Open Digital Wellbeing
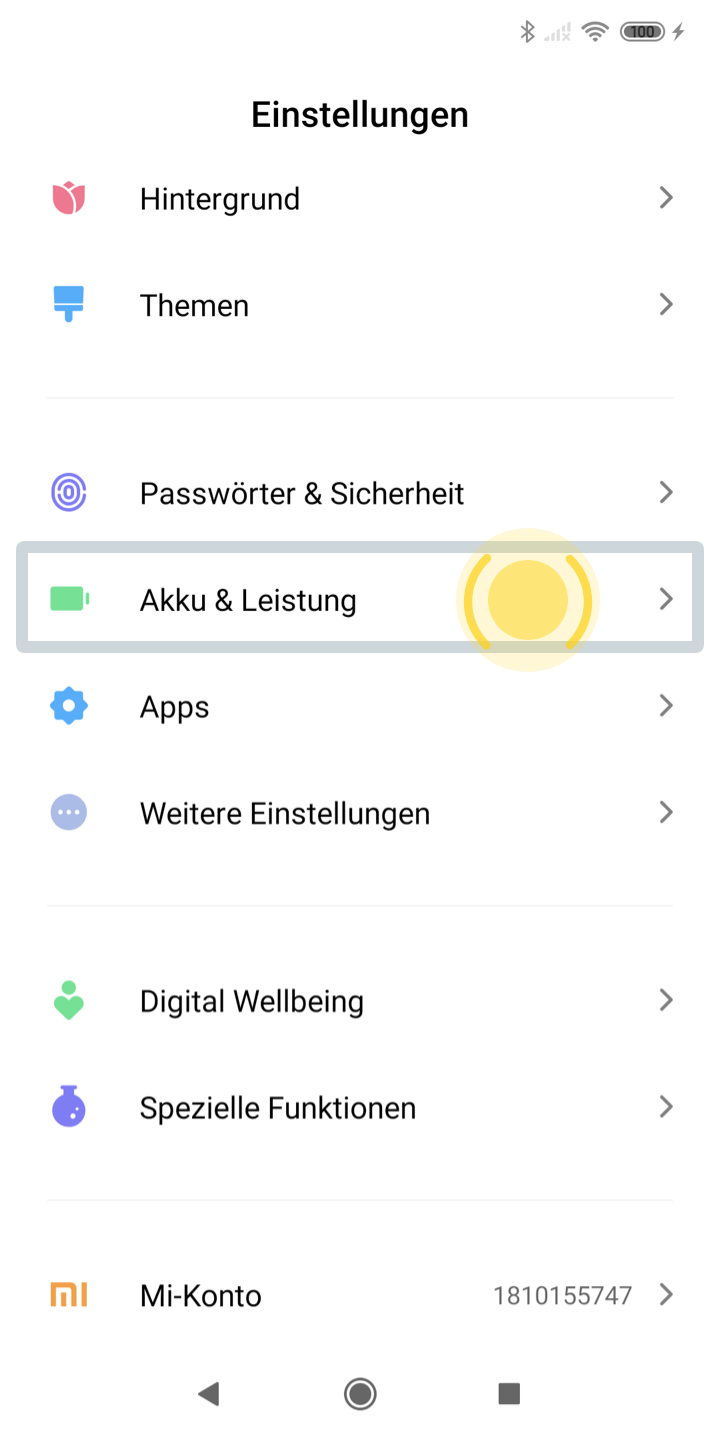Viewport: 720px width, 1436px height. 360,1001
